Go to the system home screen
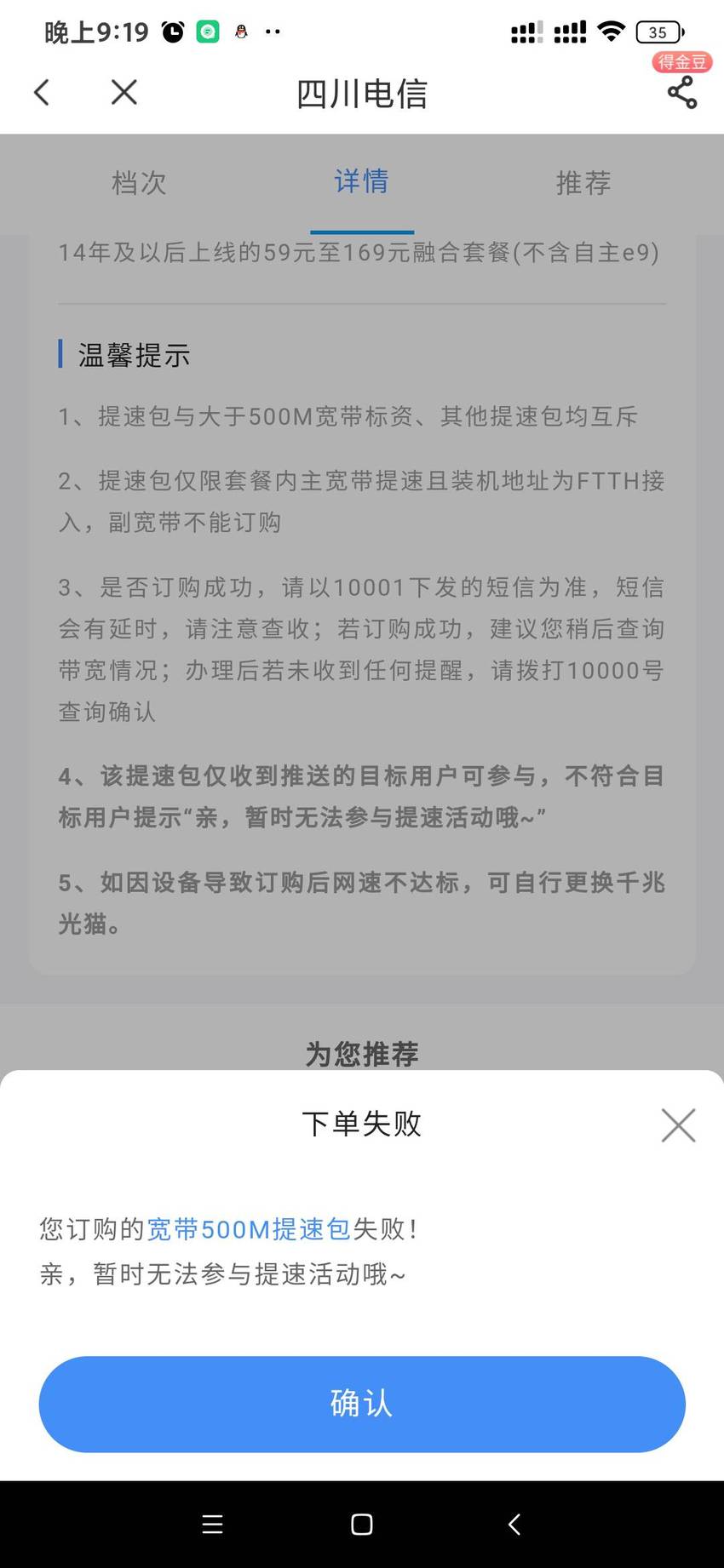 click(x=362, y=1524)
